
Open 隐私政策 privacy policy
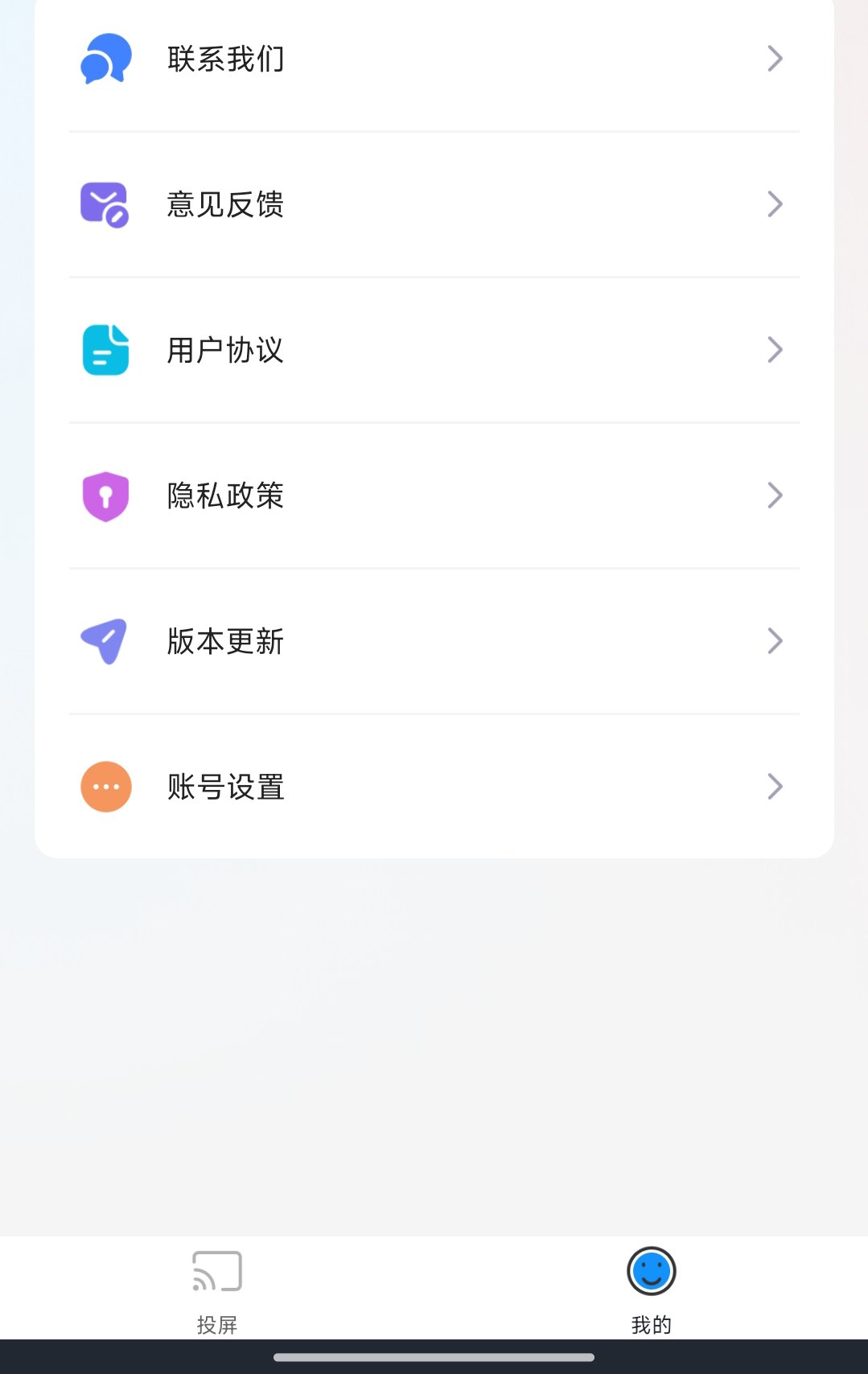click(433, 496)
